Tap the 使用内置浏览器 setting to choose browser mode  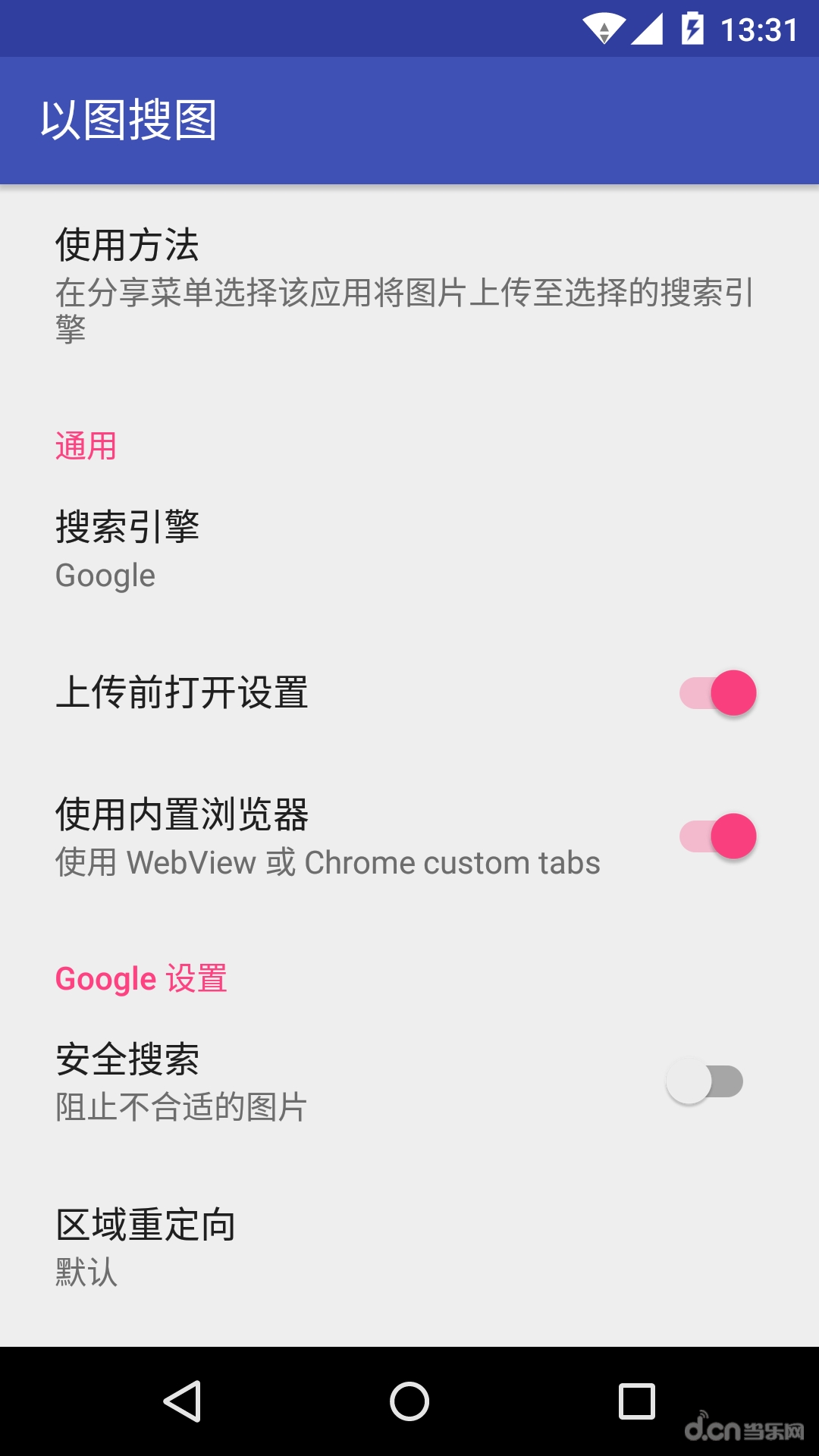coord(303,834)
